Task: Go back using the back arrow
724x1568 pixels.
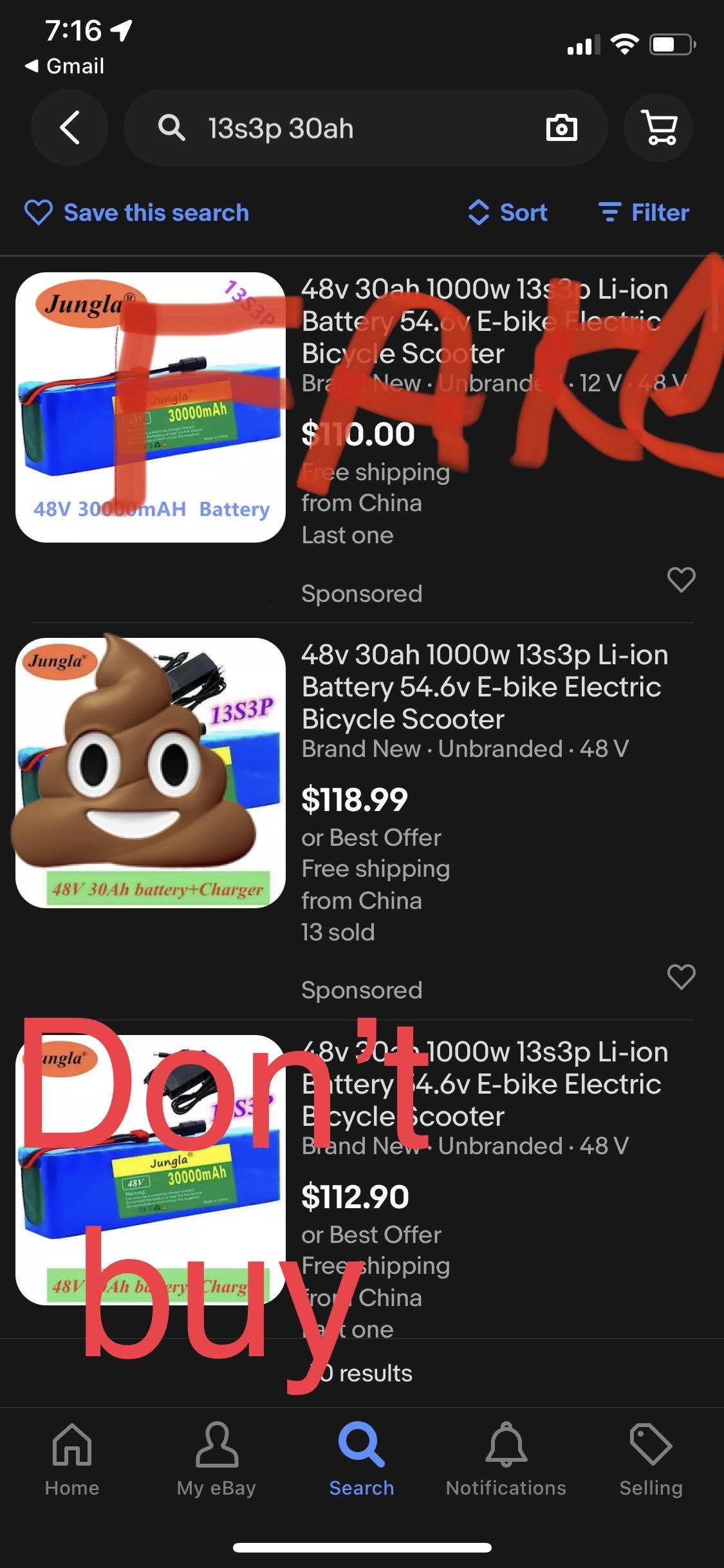Action: pyautogui.click(x=70, y=127)
